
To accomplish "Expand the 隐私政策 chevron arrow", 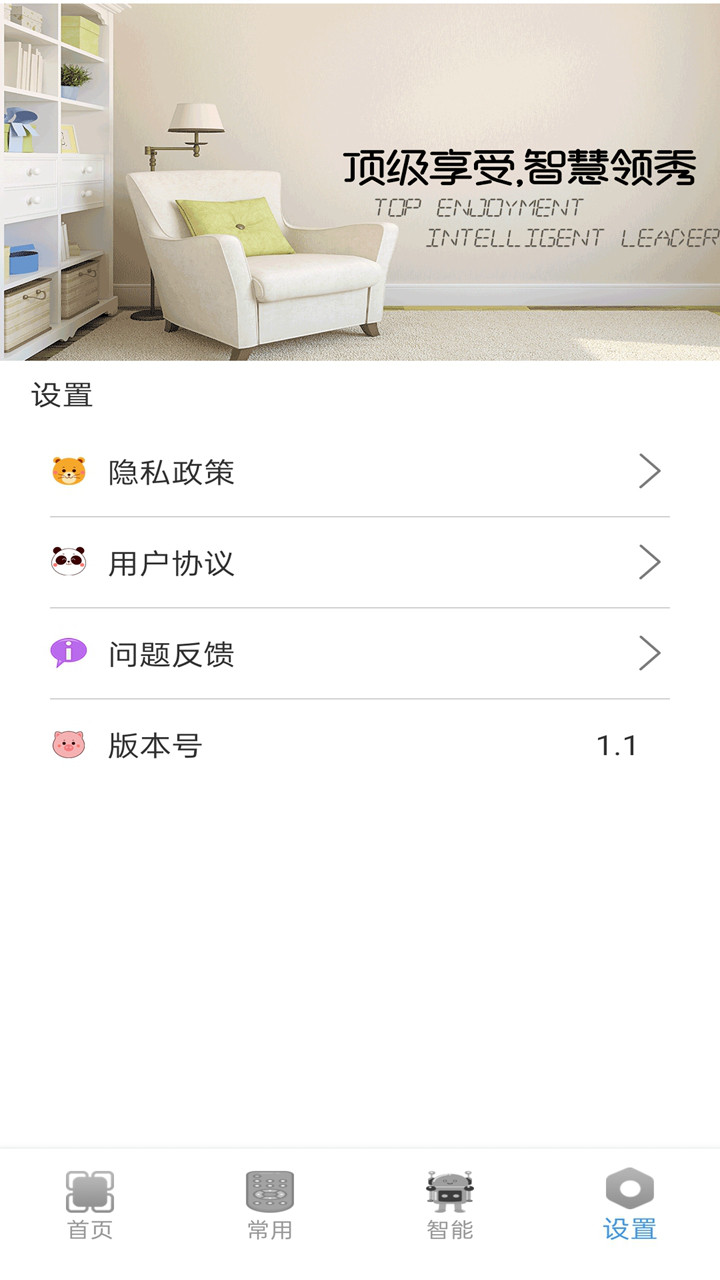I will click(x=650, y=470).
